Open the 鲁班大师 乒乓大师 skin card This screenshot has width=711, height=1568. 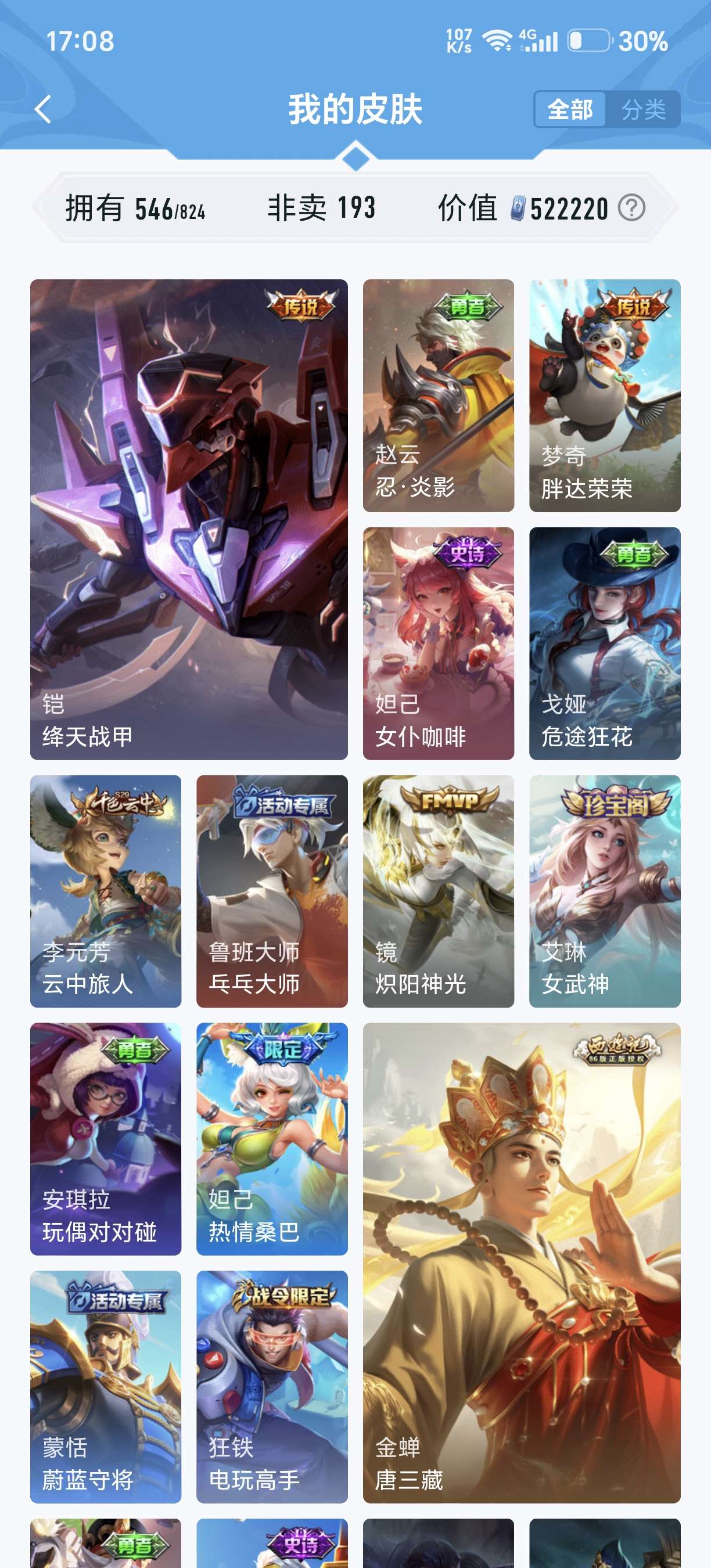272,891
